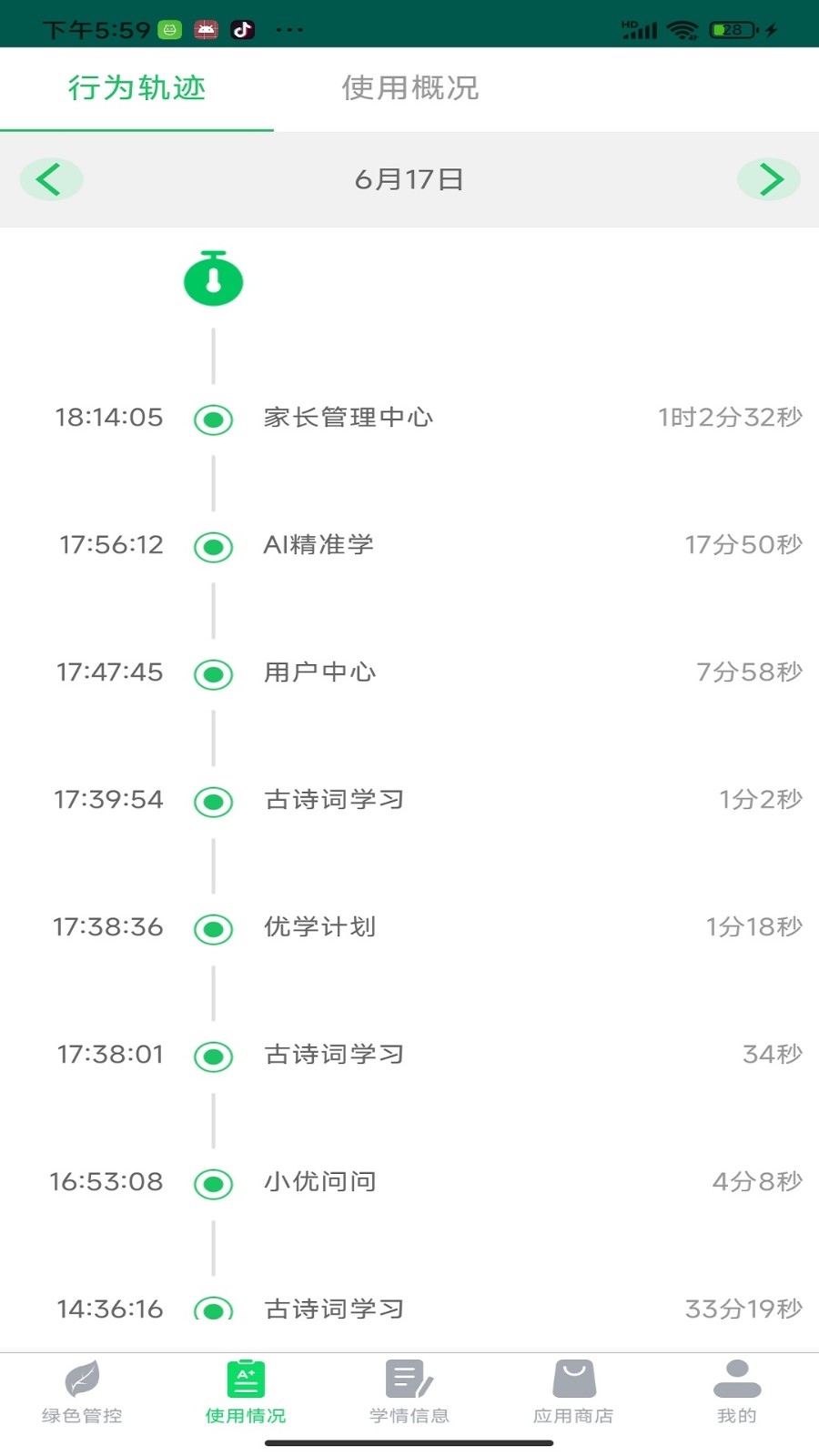Open 学情信息 via its document icon
The width and height of the screenshot is (819, 1456).
click(x=409, y=1379)
